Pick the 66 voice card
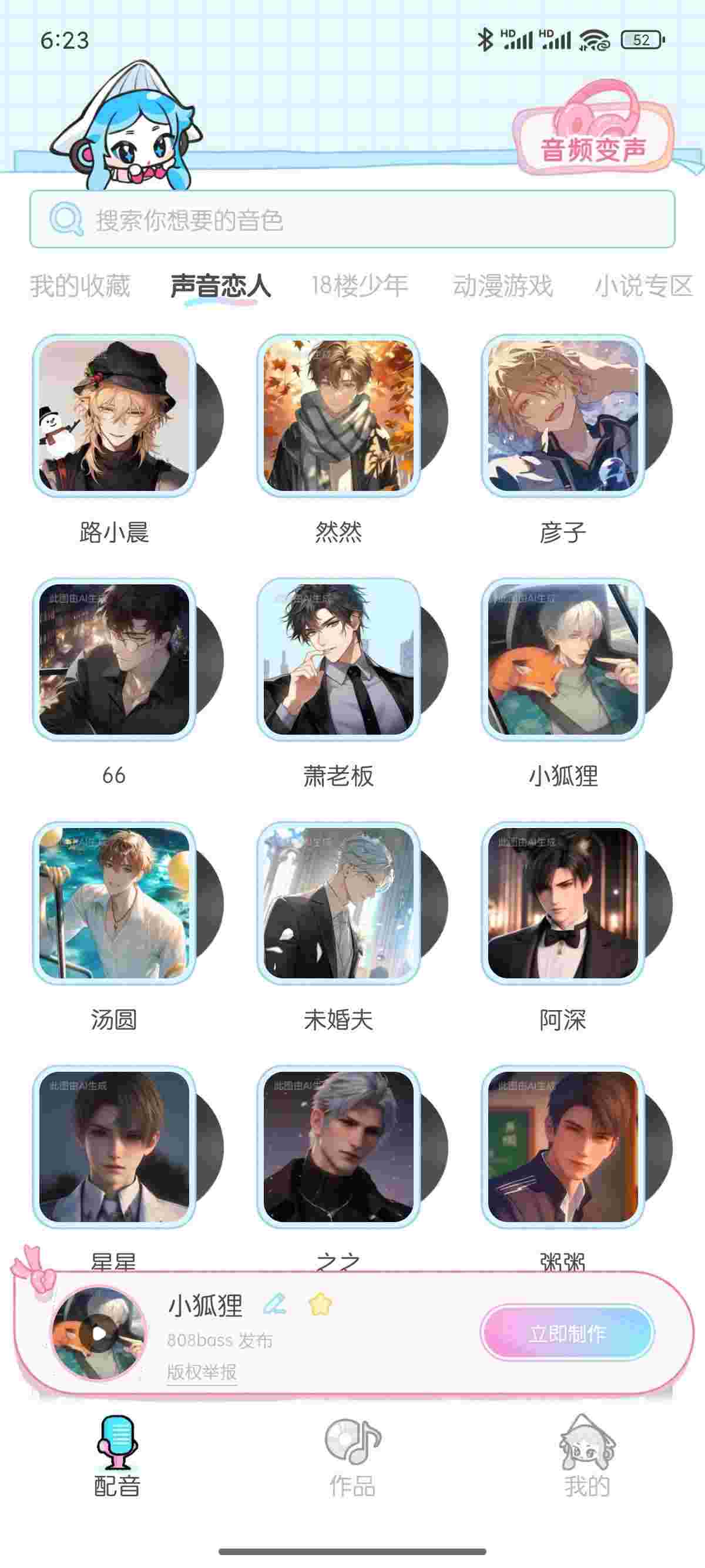Viewport: 705px width, 1568px height. click(x=115, y=659)
